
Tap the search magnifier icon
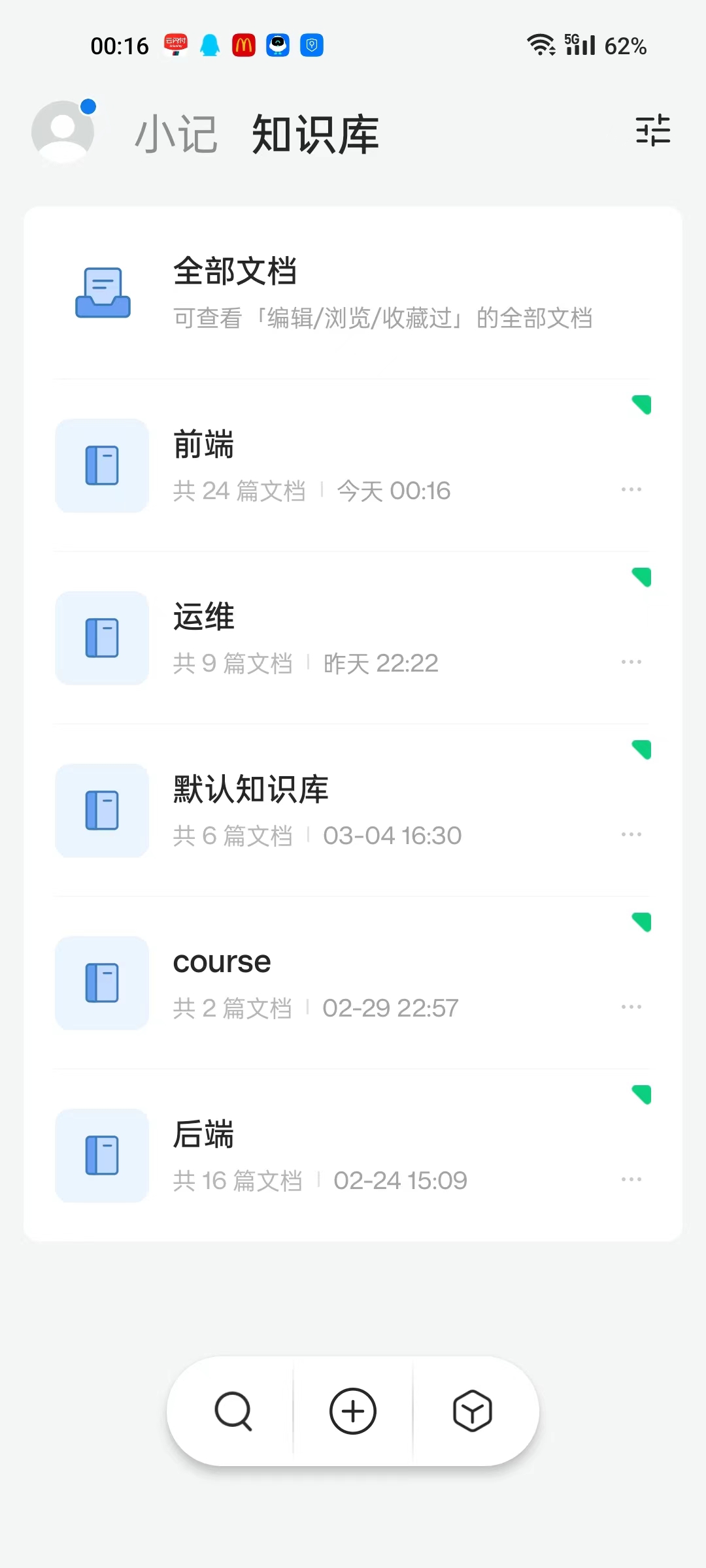[233, 1411]
